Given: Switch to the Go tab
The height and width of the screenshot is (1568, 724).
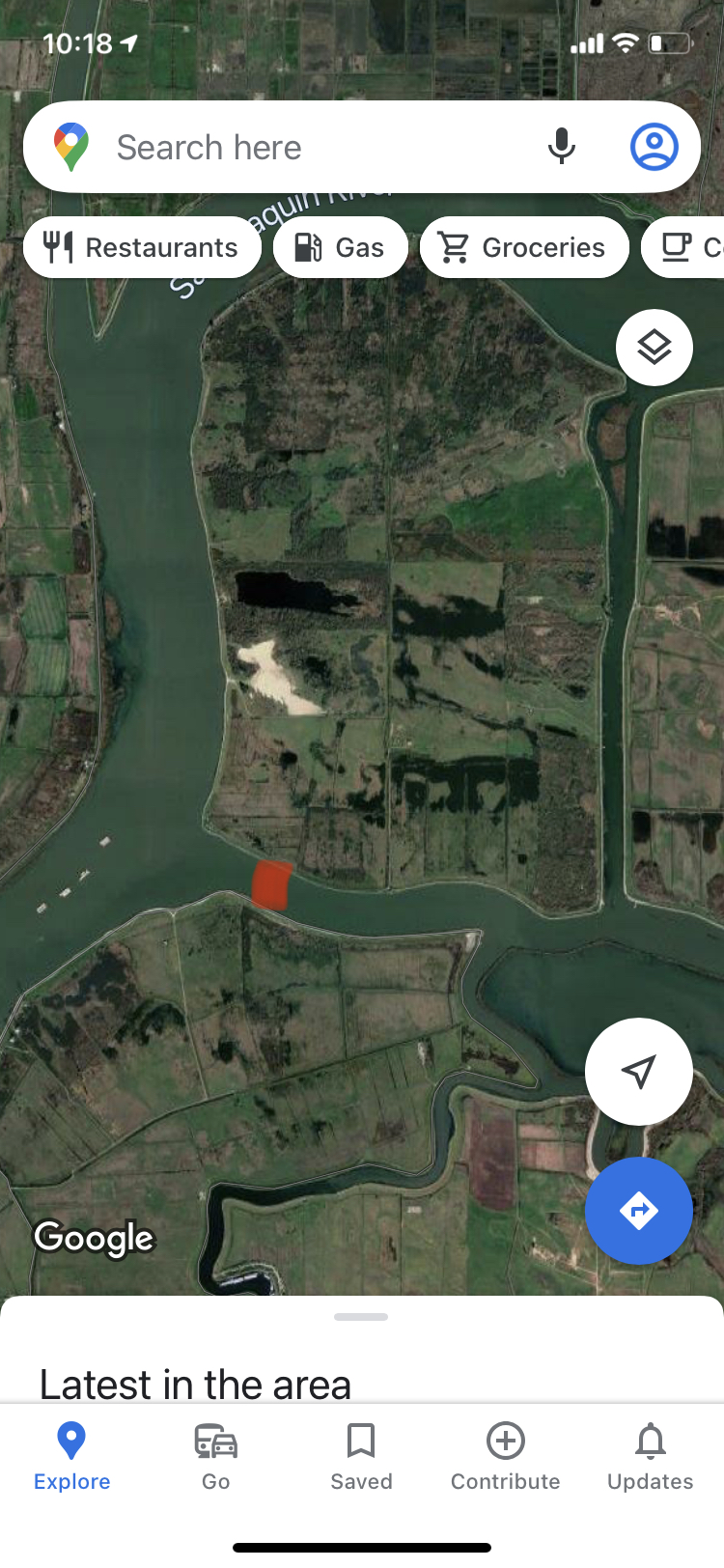Looking at the screenshot, I should point(216,1456).
